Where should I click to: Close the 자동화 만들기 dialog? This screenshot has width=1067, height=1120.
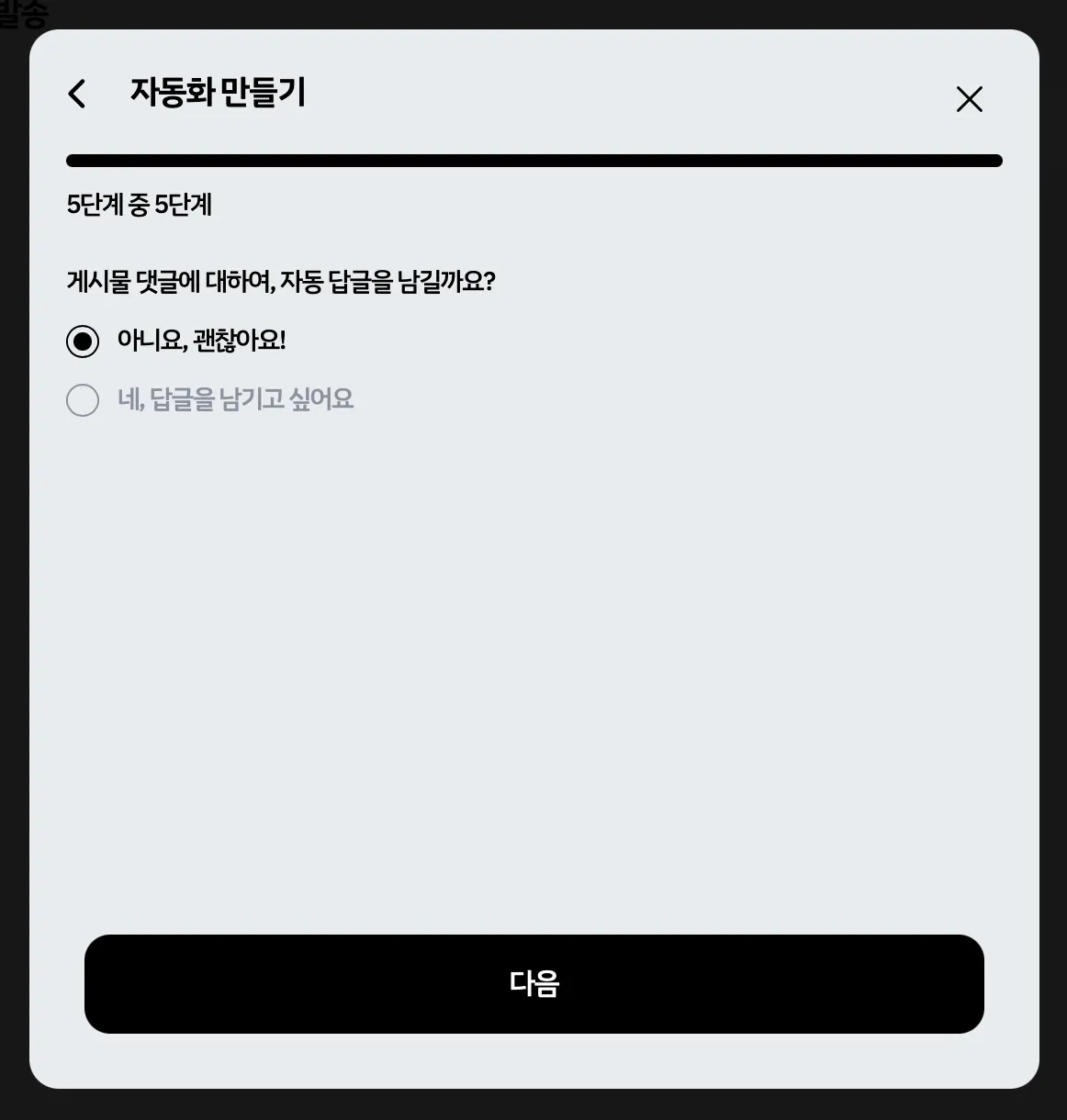coord(969,99)
